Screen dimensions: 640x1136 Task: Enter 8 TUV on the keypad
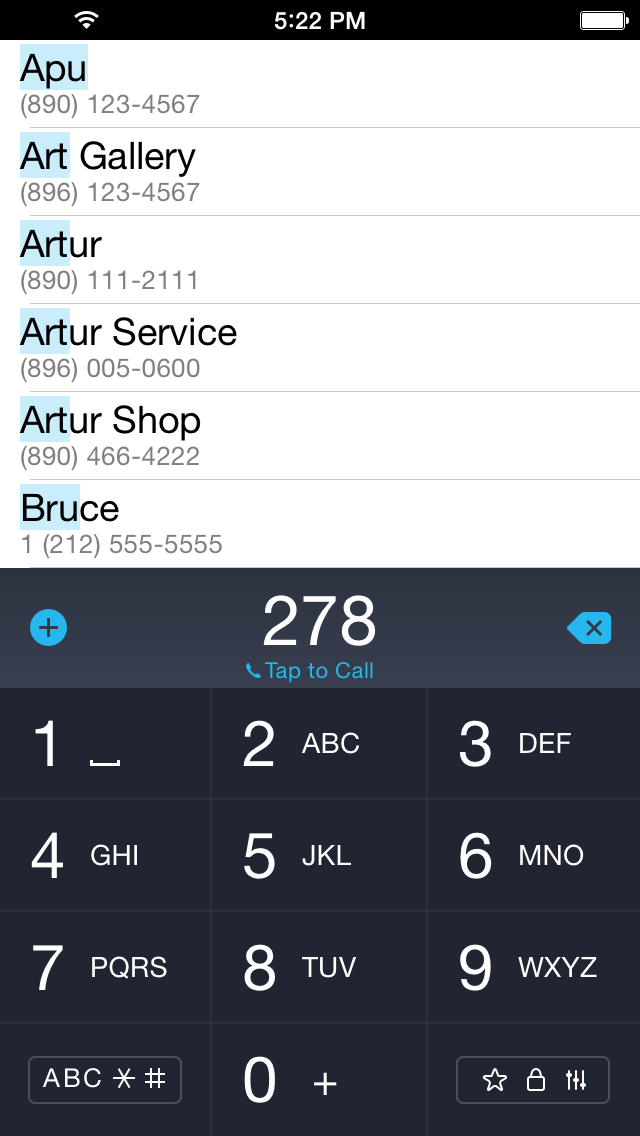coord(319,966)
